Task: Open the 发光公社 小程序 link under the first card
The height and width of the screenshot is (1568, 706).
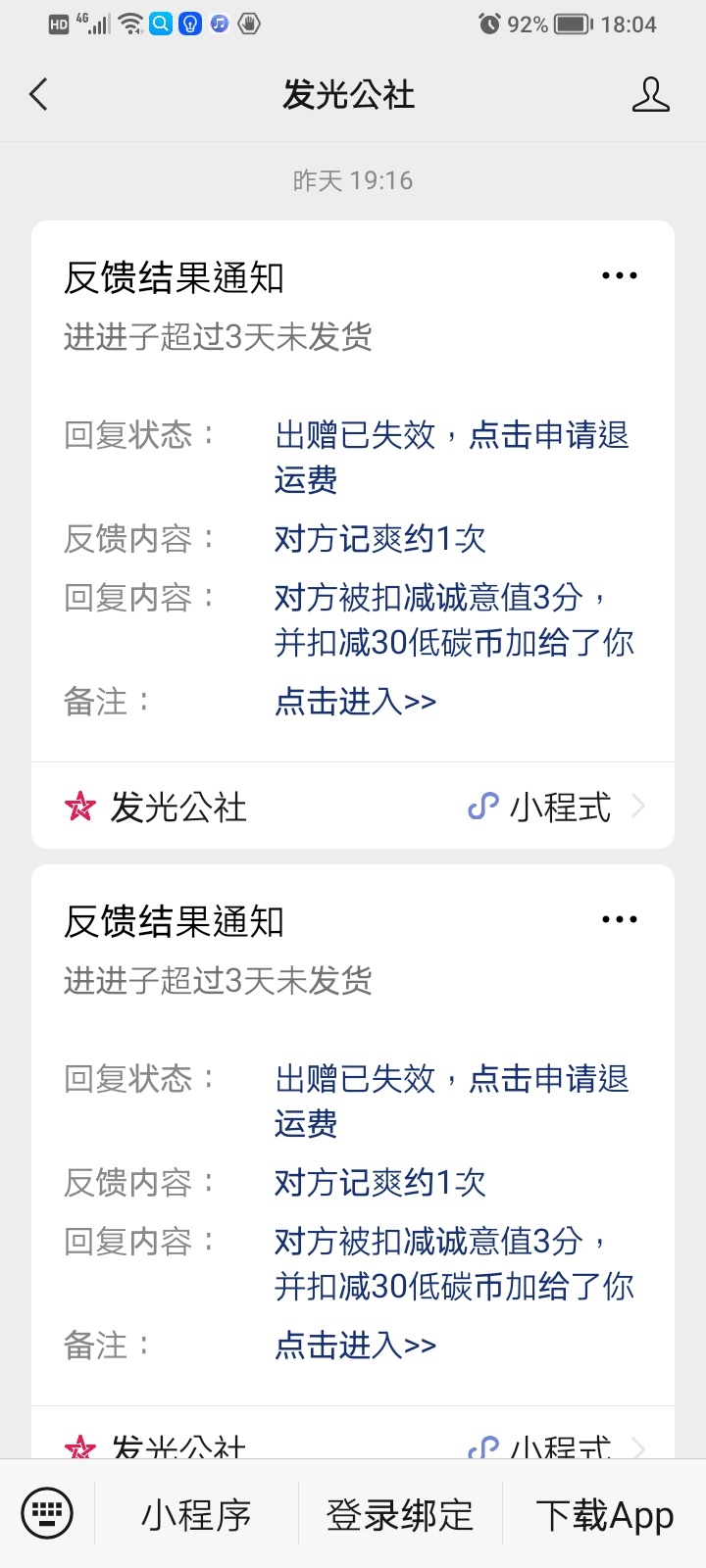Action: click(353, 807)
